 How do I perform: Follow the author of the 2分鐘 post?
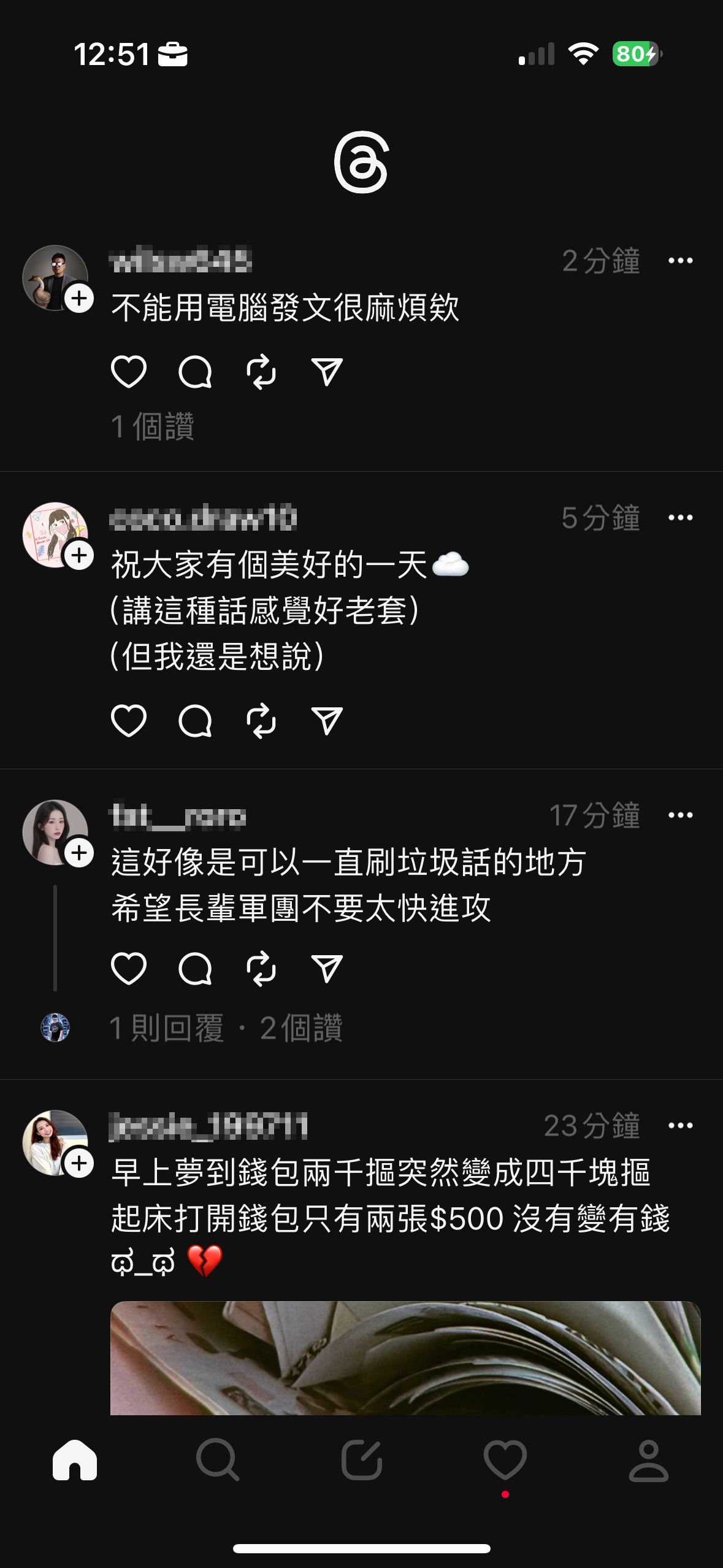[79, 299]
